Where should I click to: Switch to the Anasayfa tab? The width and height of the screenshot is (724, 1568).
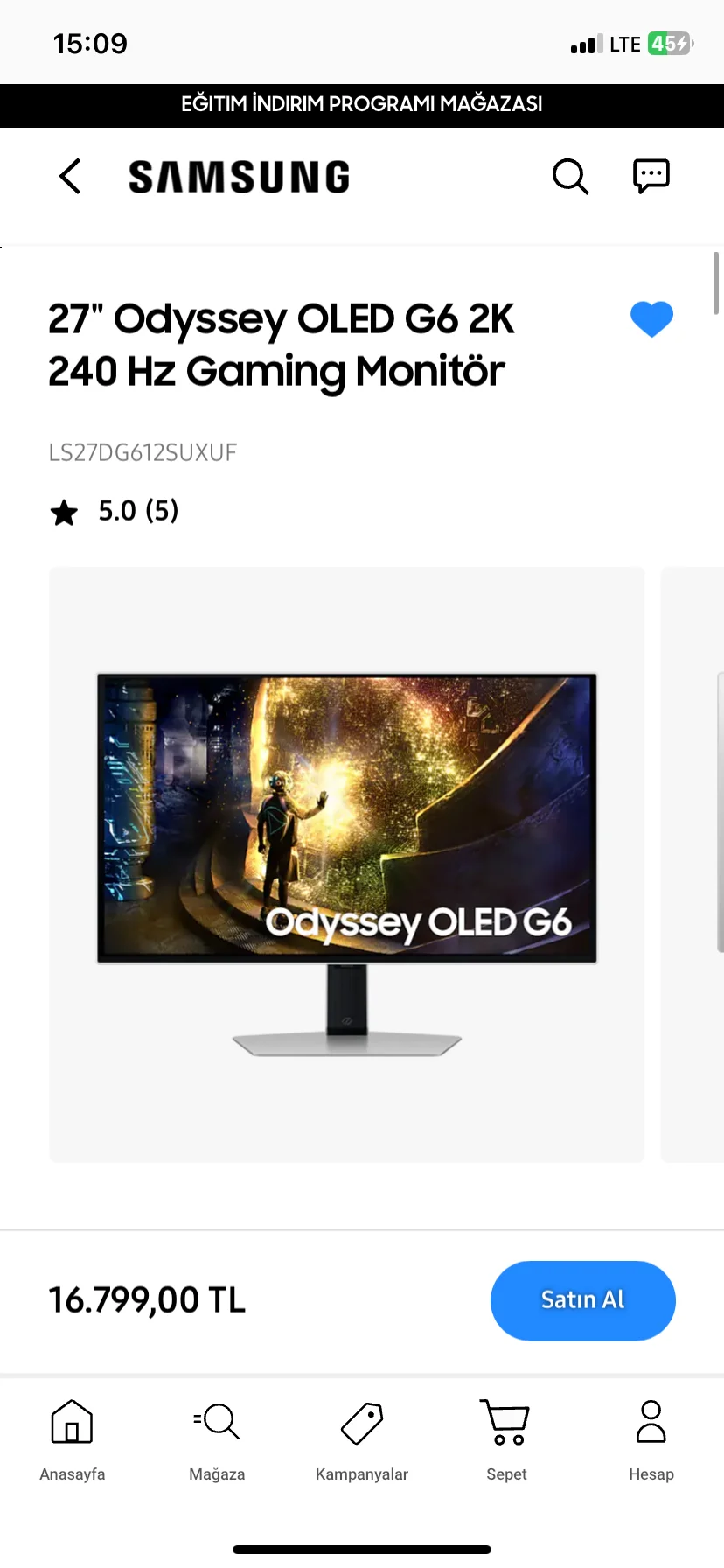pyautogui.click(x=73, y=1439)
